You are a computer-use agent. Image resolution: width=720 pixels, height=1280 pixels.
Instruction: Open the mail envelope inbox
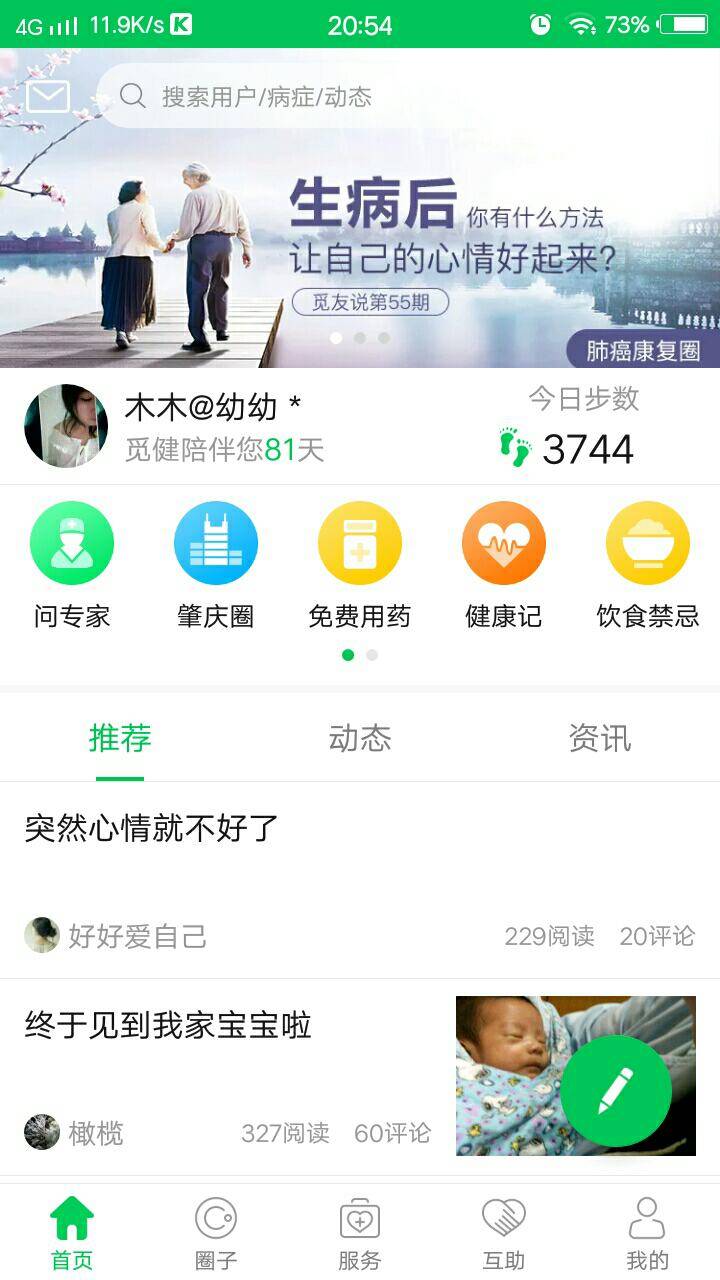point(48,96)
